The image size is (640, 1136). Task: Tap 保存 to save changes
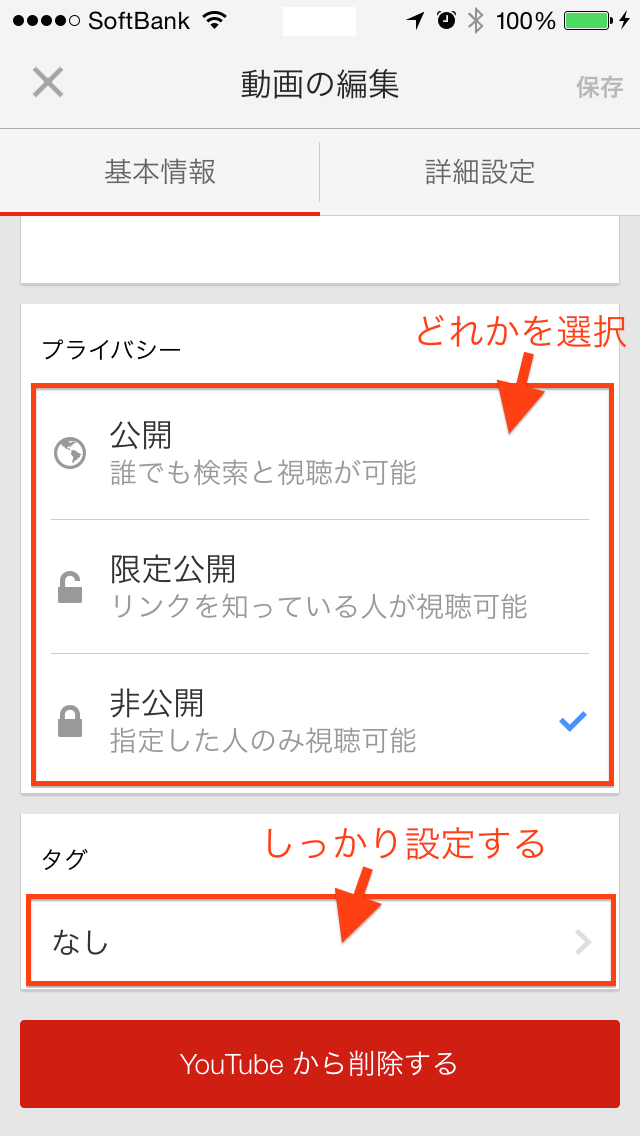pyautogui.click(x=599, y=87)
